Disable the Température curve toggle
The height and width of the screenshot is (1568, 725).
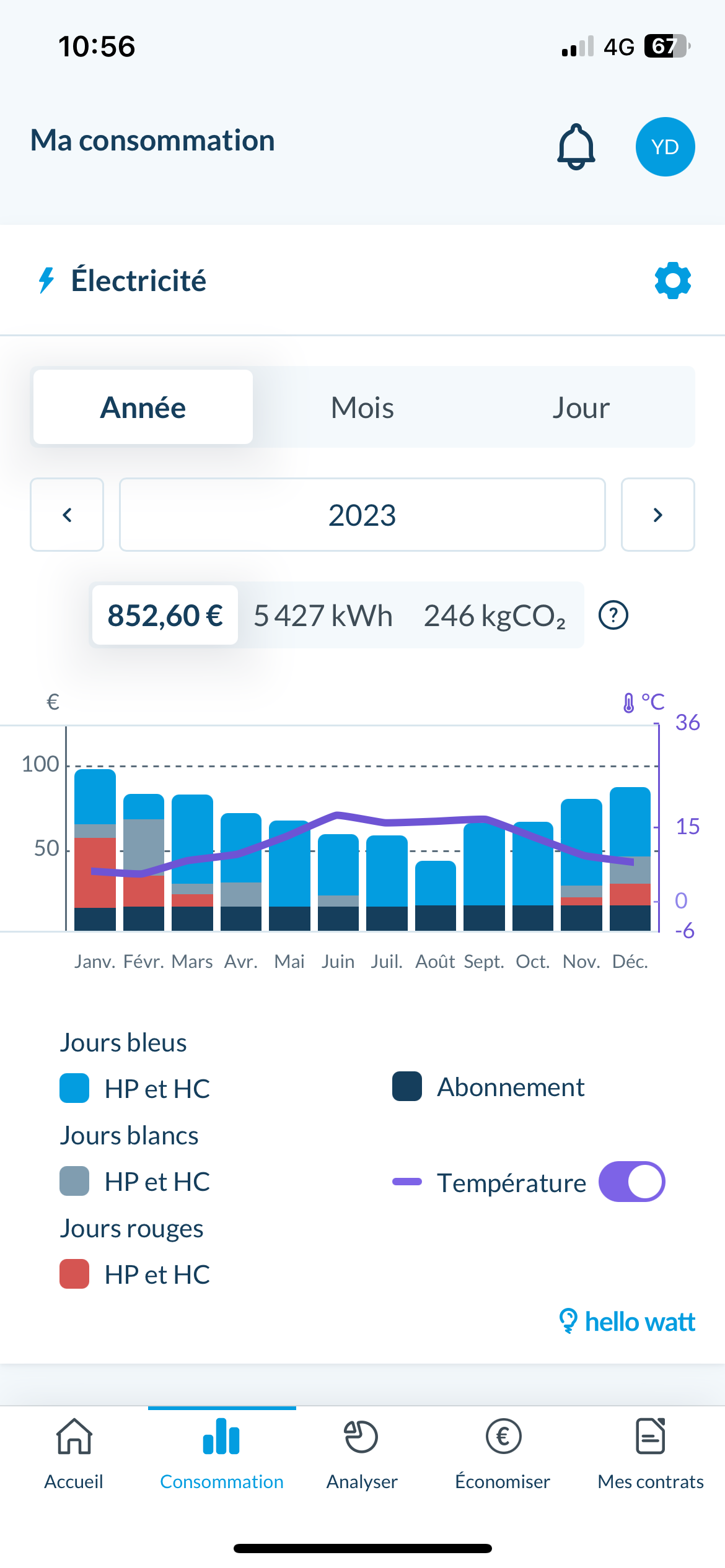point(631,1182)
